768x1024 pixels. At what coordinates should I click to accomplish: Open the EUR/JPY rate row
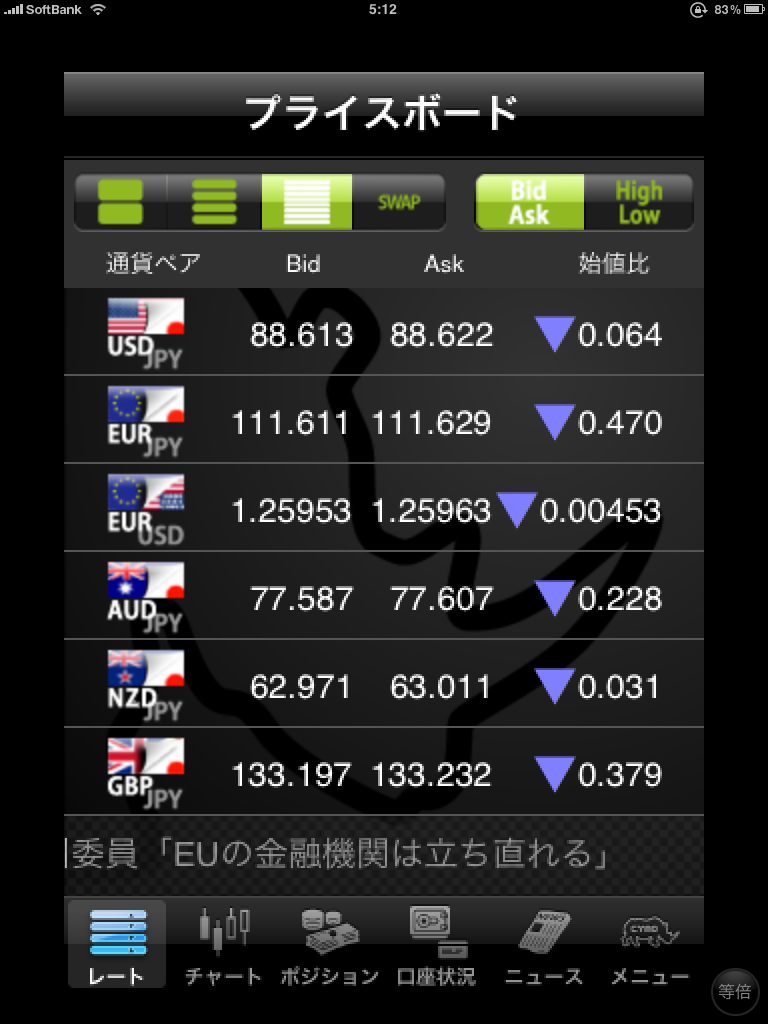click(x=384, y=420)
